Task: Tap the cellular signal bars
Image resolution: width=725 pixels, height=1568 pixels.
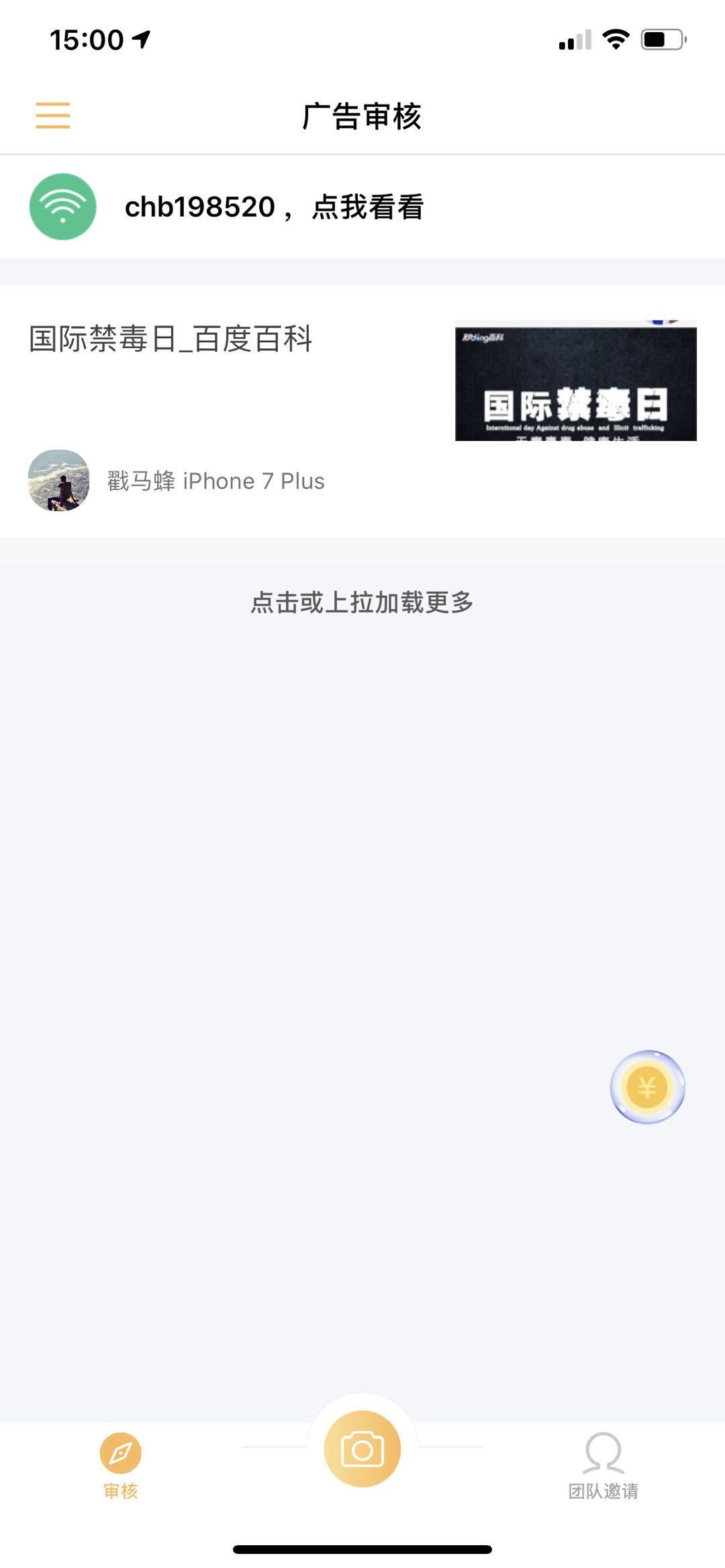Action: pyautogui.click(x=573, y=40)
